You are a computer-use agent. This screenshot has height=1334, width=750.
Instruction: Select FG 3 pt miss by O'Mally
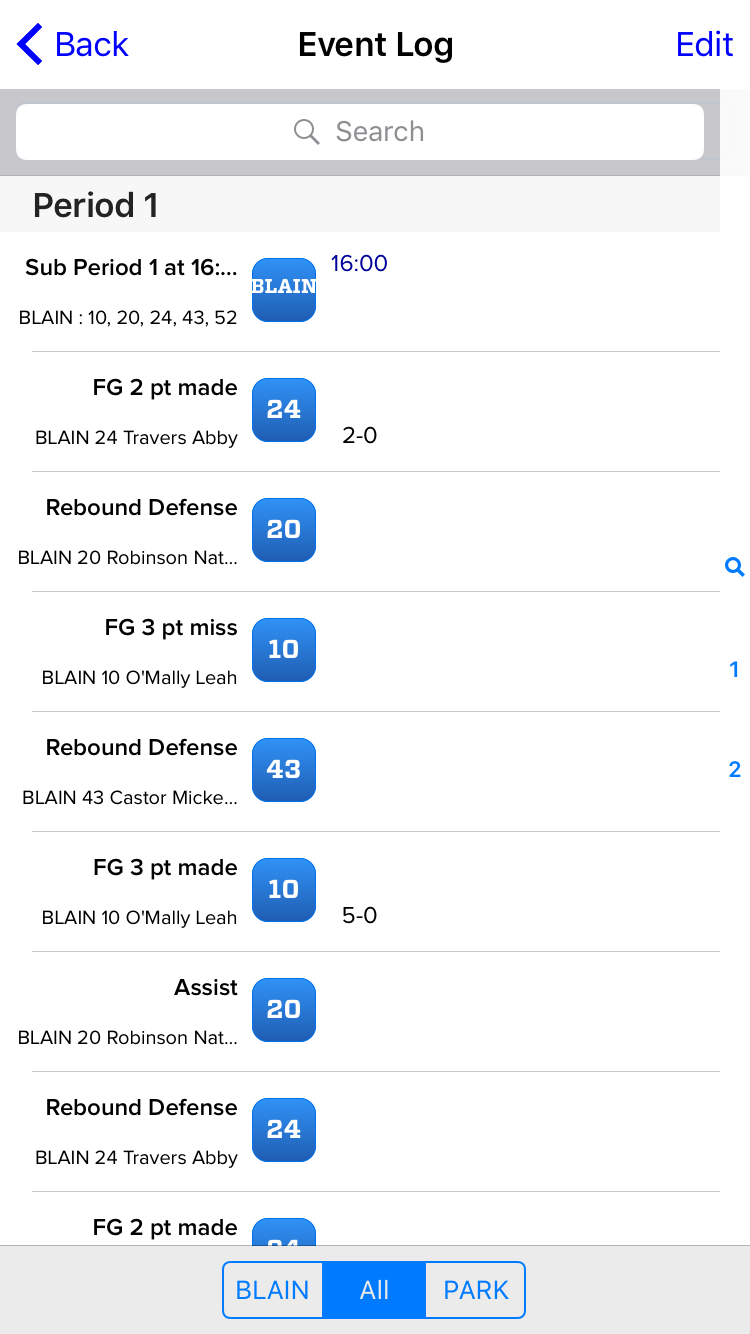click(x=360, y=651)
